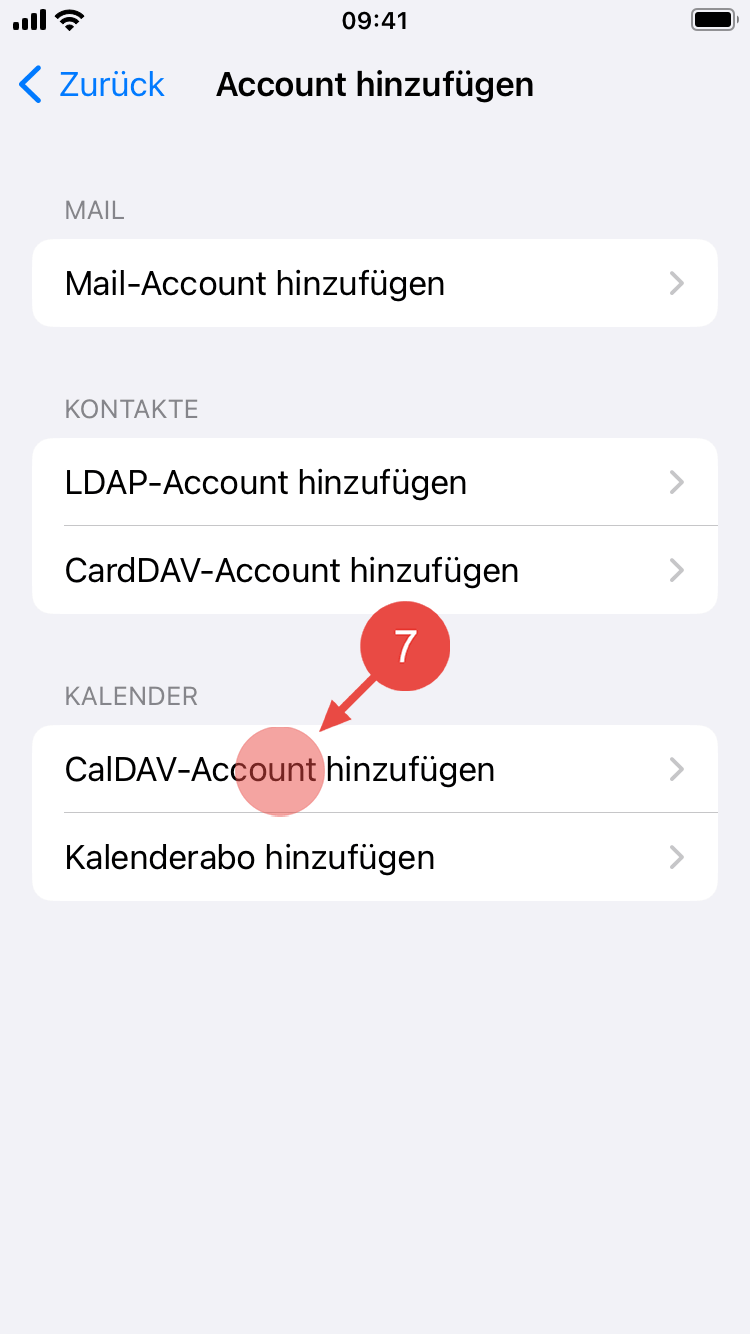This screenshot has height=1334, width=750.
Task: Go back with the Zurück button
Action: [x=92, y=85]
